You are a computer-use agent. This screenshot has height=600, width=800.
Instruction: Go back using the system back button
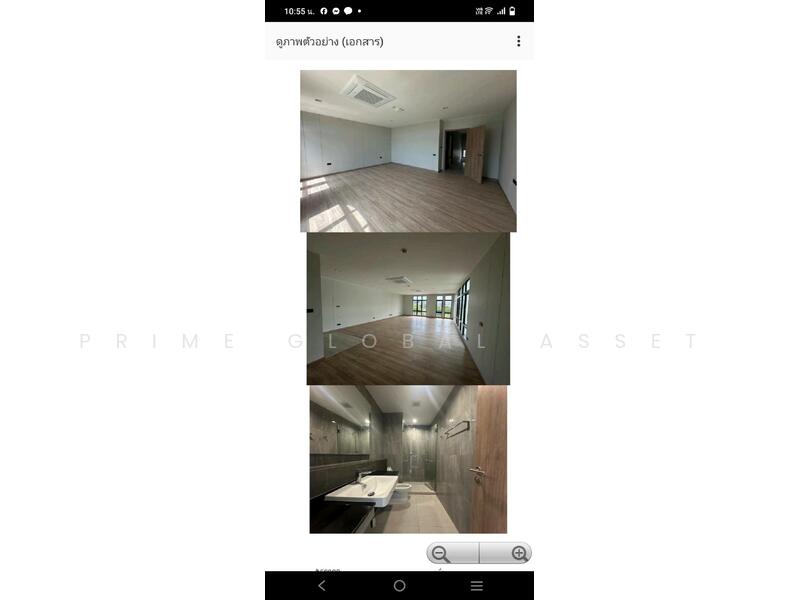pyautogui.click(x=321, y=586)
